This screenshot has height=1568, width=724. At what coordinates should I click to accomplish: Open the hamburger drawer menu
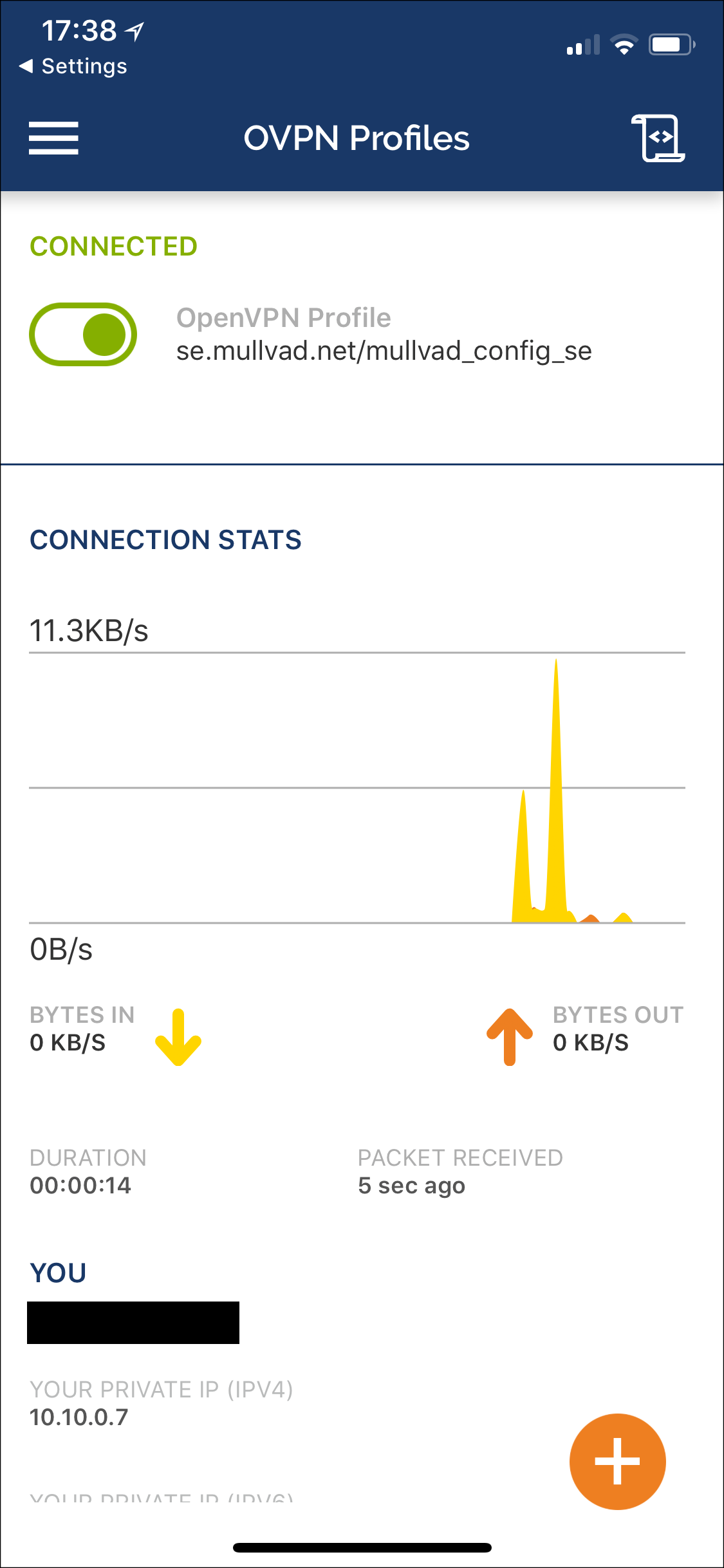pos(53,138)
